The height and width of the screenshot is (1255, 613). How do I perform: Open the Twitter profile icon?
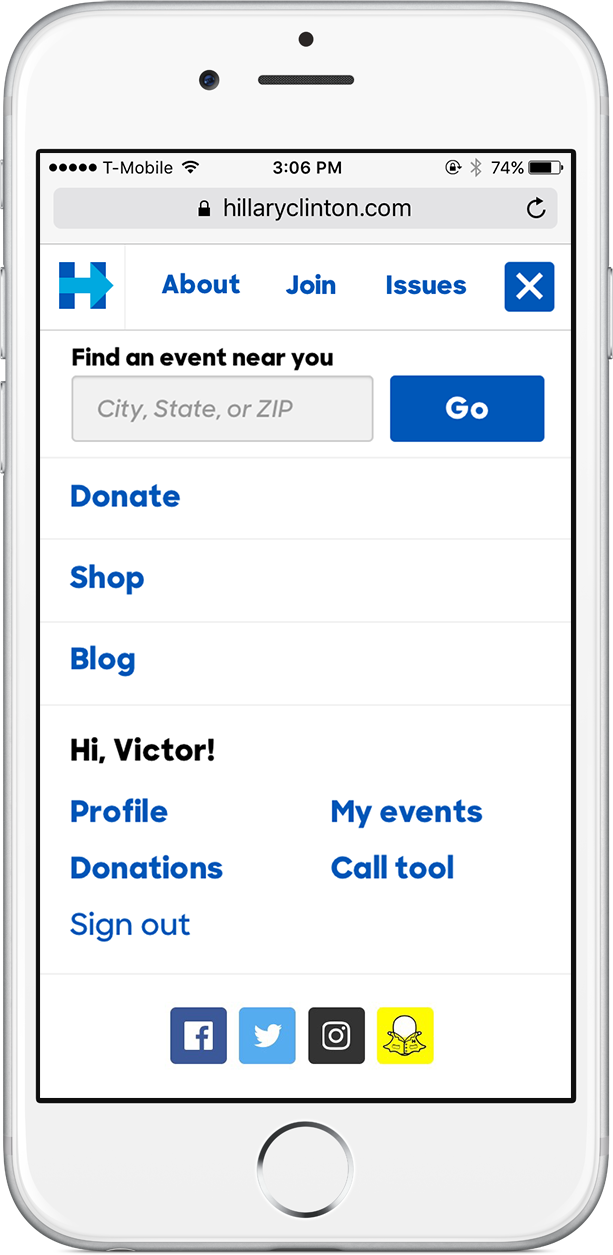(x=267, y=1036)
